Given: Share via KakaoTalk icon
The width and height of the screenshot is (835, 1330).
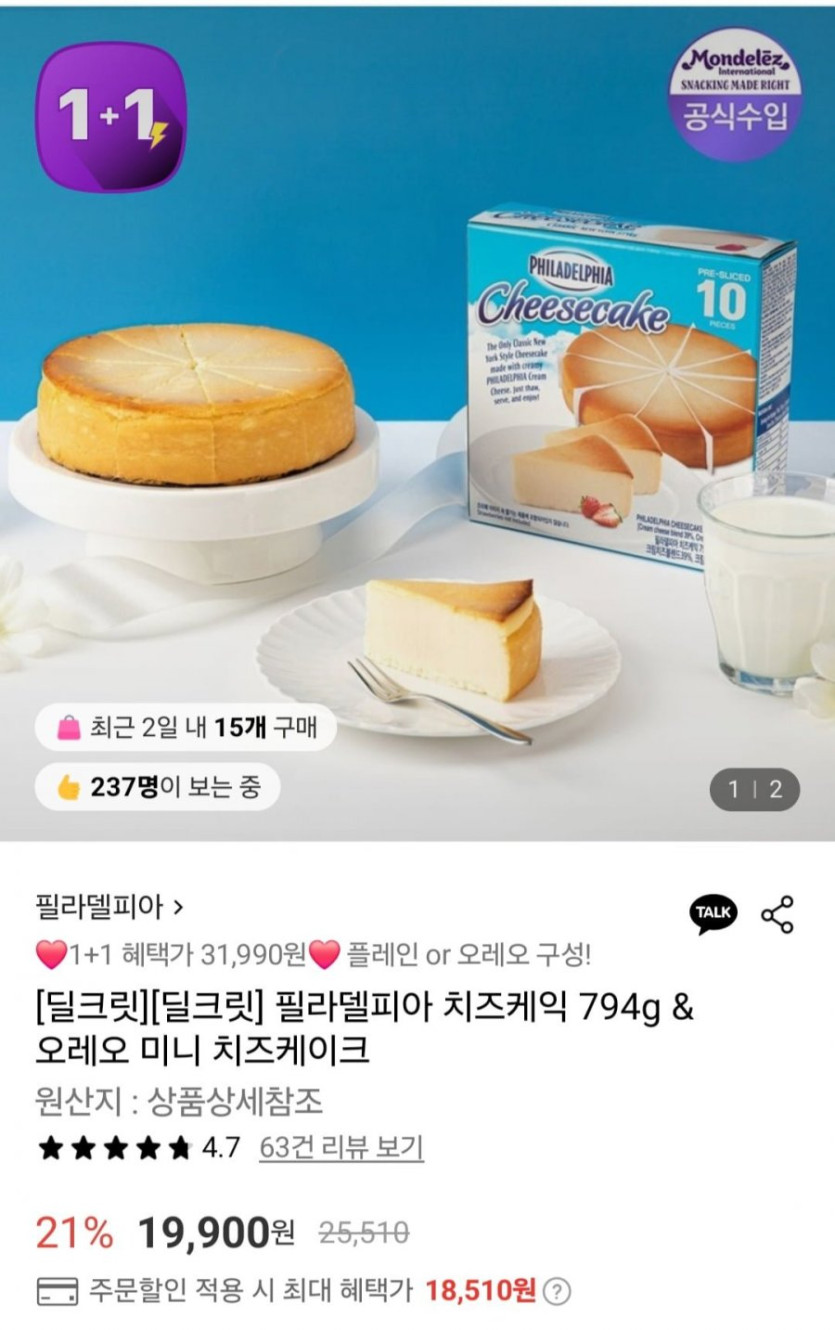Looking at the screenshot, I should pos(713,913).
